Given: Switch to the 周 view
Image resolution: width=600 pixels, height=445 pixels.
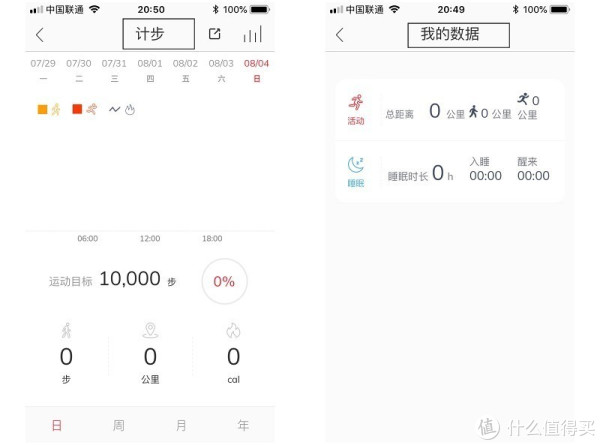Looking at the screenshot, I should [x=118, y=425].
